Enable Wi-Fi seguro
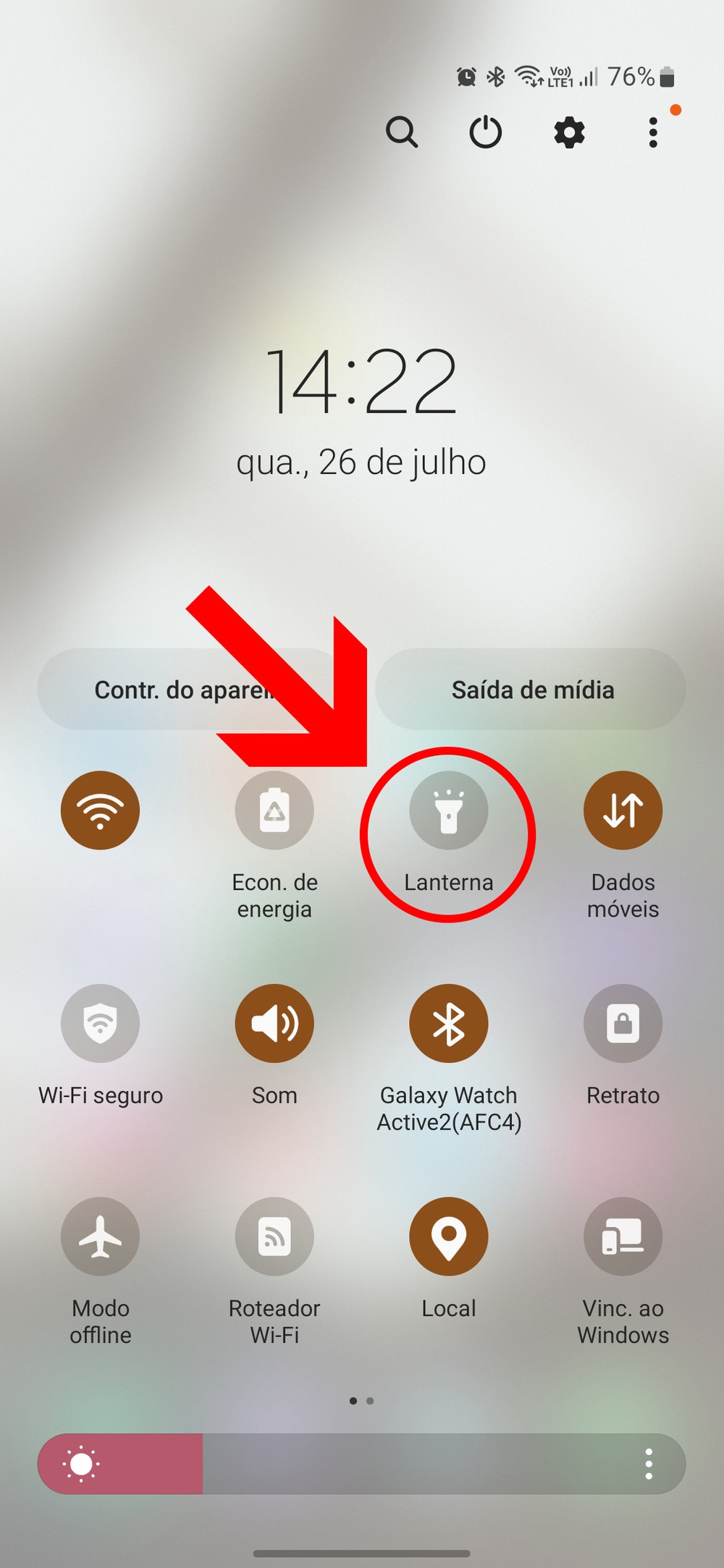The height and width of the screenshot is (1568, 724). pos(100,1023)
